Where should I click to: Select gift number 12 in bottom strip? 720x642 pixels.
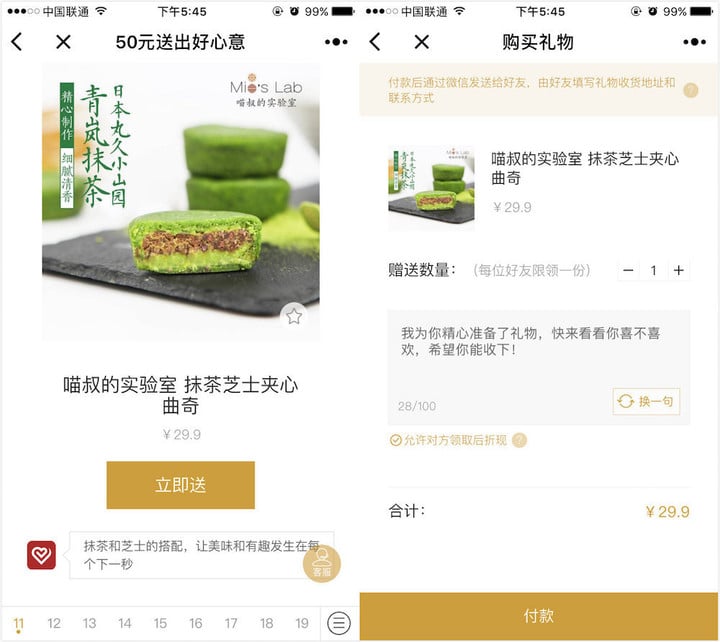[54, 623]
